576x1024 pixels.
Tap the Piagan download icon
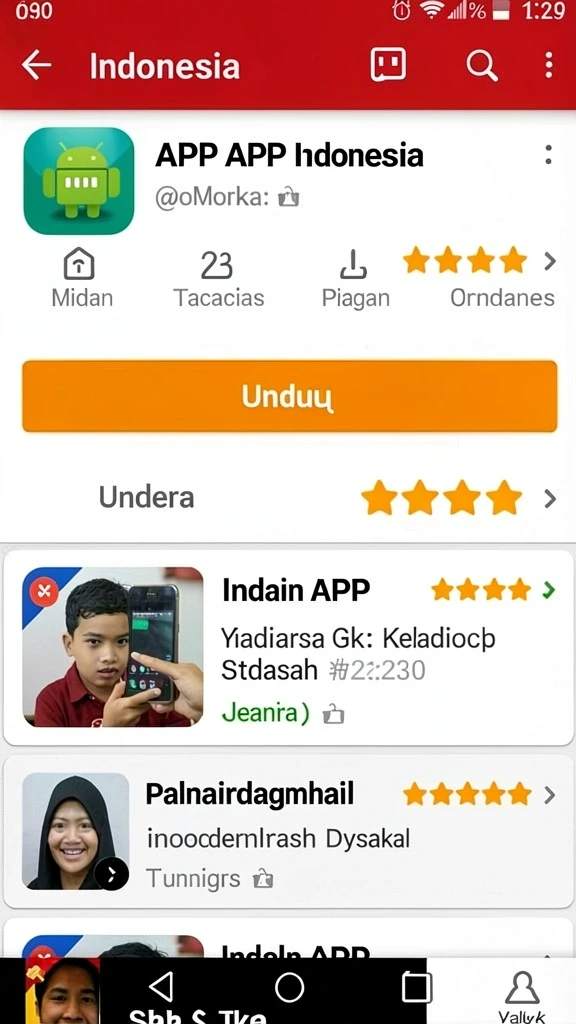(x=353, y=265)
